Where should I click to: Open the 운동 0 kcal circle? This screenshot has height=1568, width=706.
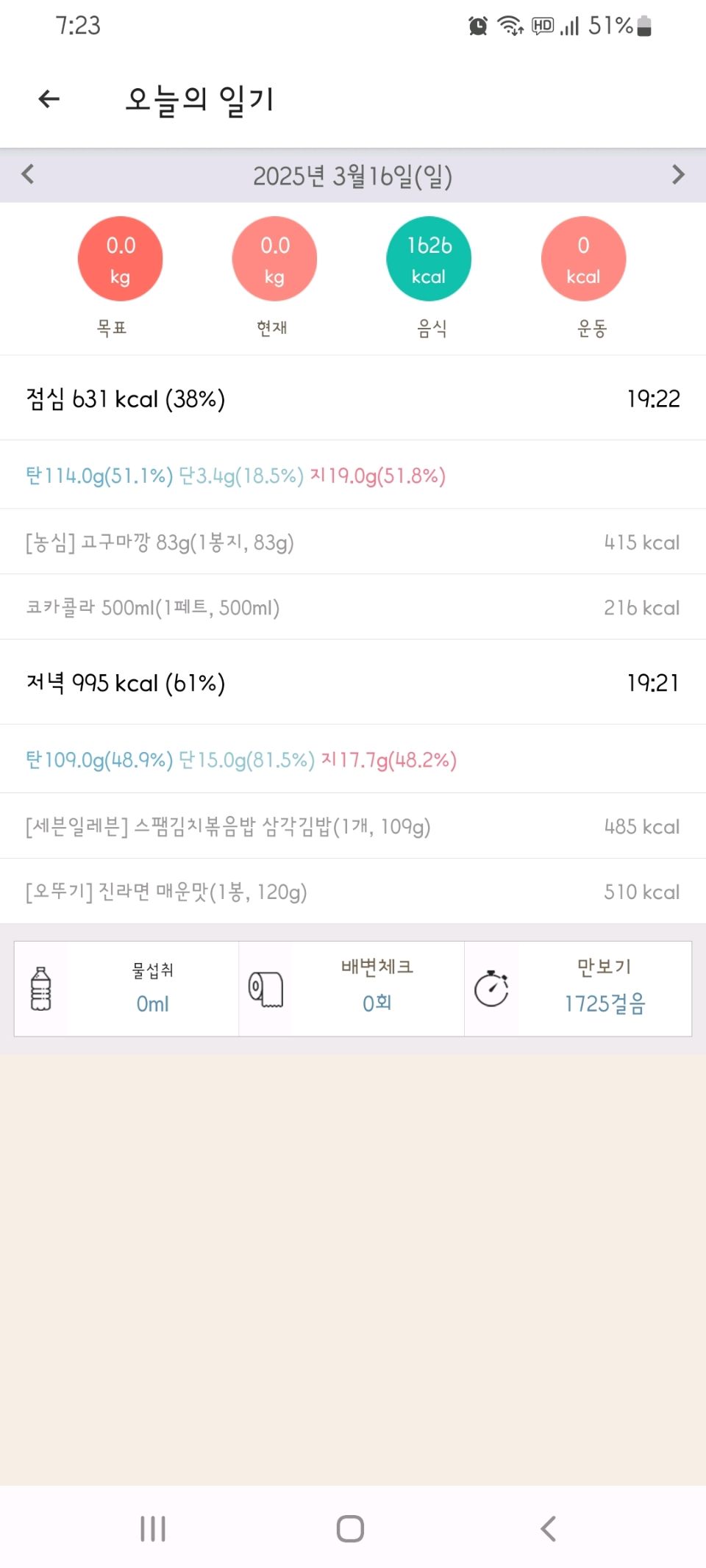[x=583, y=259]
